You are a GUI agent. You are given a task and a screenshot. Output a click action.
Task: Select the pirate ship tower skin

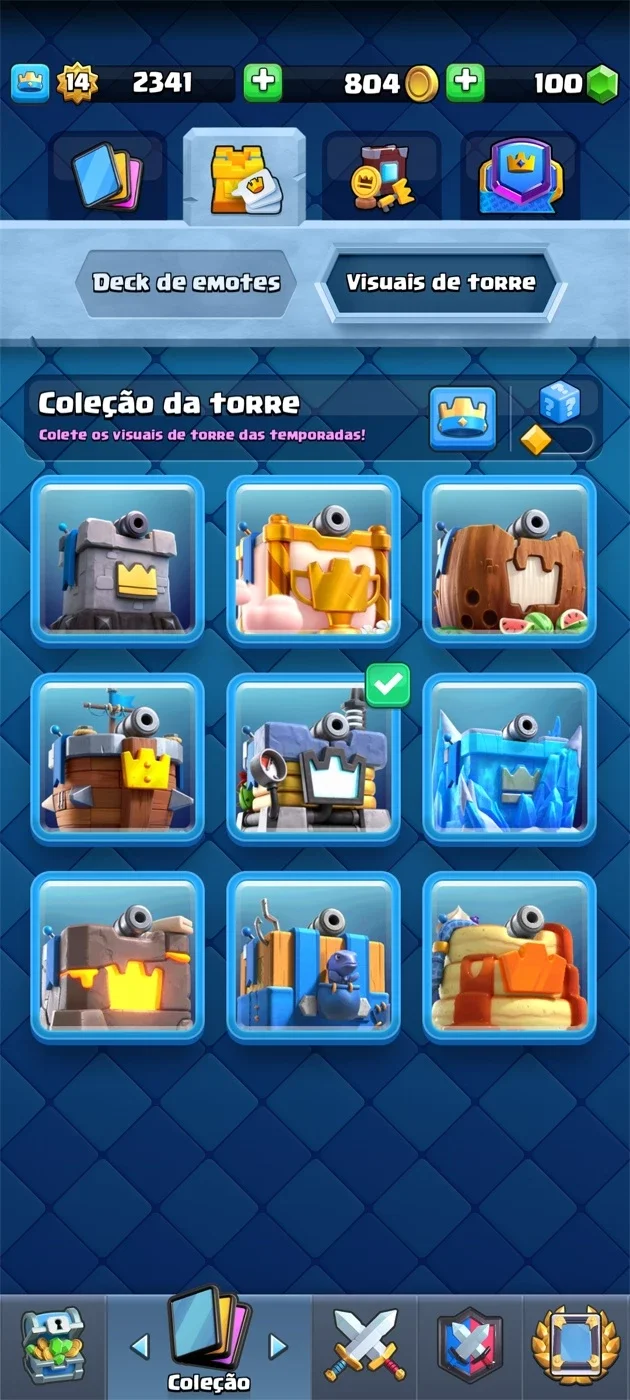pyautogui.click(x=118, y=759)
